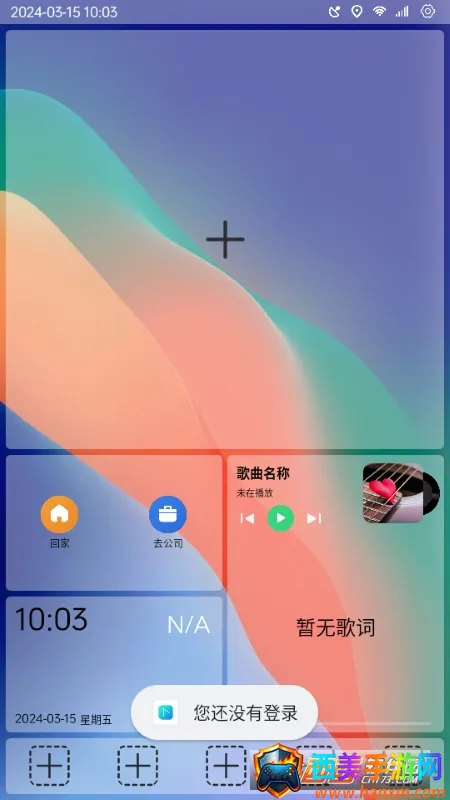Image resolution: width=450 pixels, height=800 pixels.
Task: Open the album cover artwork
Action: 393,493
